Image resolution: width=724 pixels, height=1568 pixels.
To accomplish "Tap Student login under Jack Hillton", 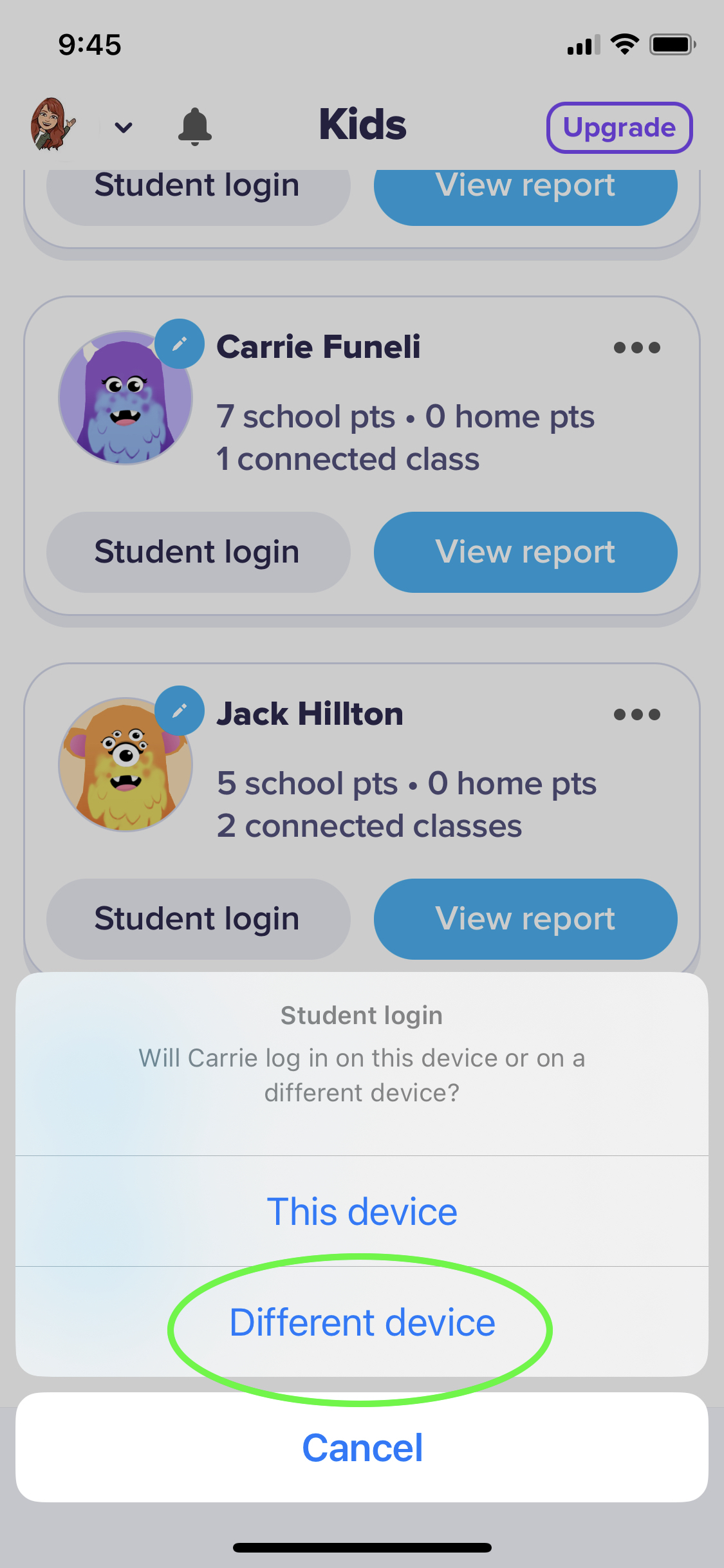I will click(x=197, y=919).
